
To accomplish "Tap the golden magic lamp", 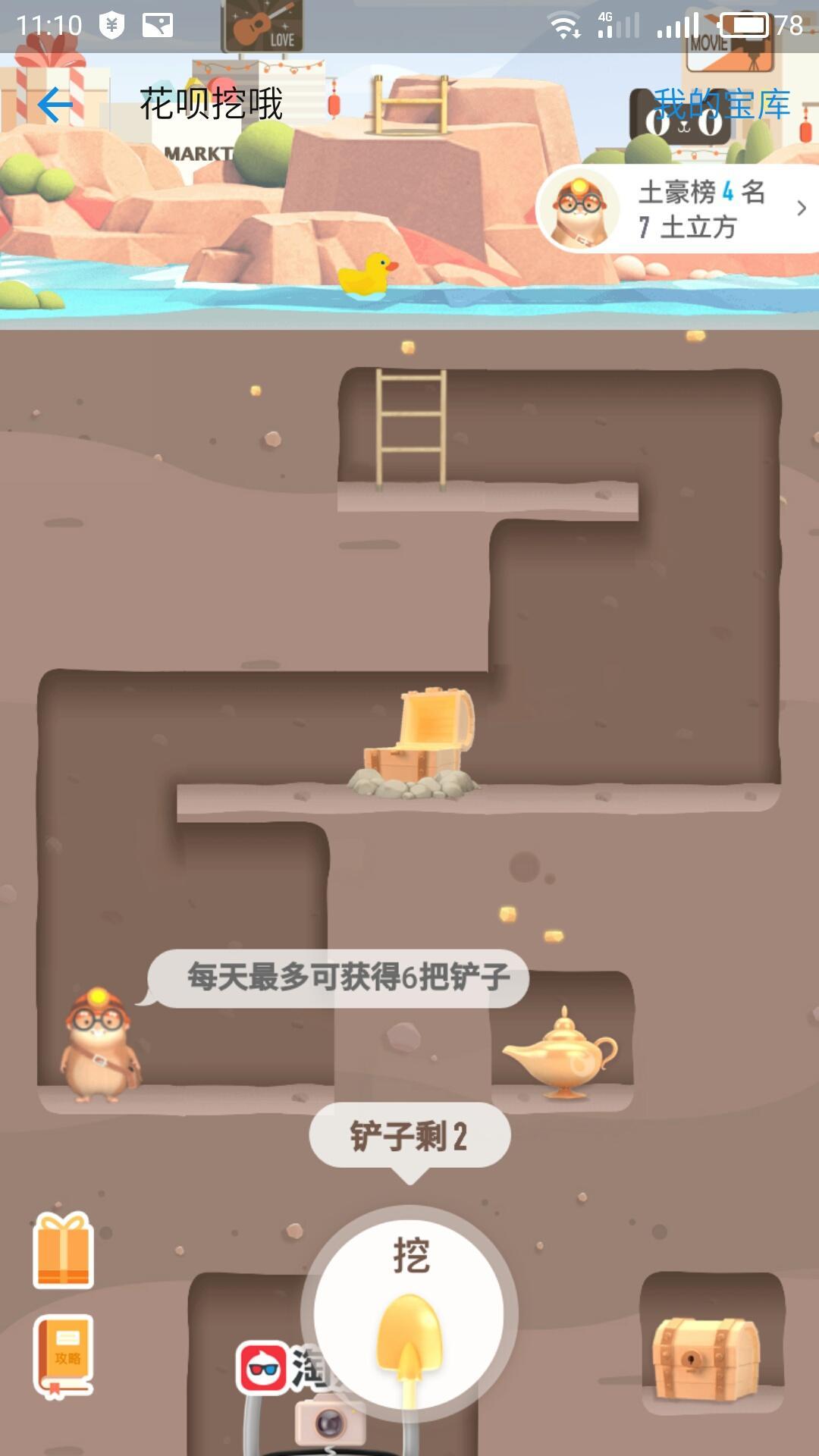I will tap(563, 1054).
